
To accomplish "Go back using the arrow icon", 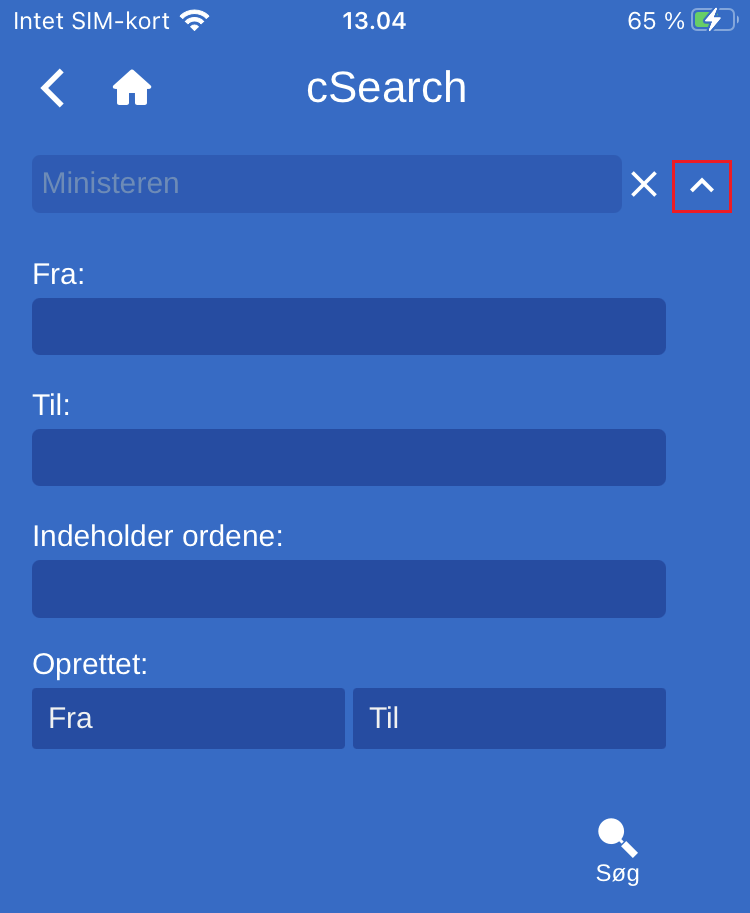I will coord(53,88).
